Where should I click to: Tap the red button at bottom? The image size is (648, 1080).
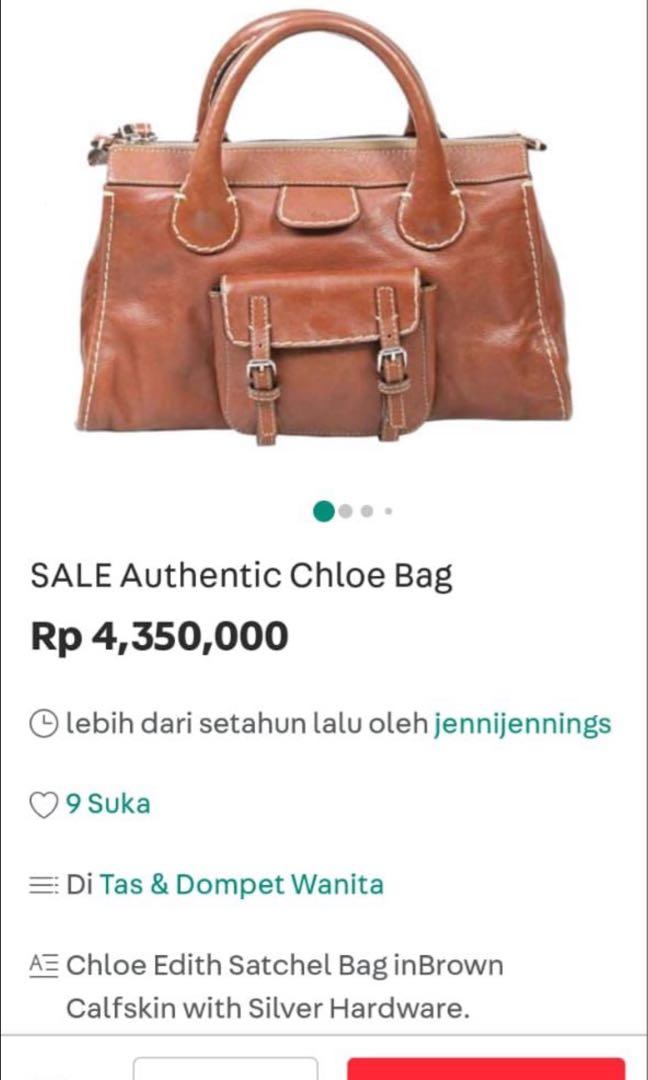coord(486,1069)
